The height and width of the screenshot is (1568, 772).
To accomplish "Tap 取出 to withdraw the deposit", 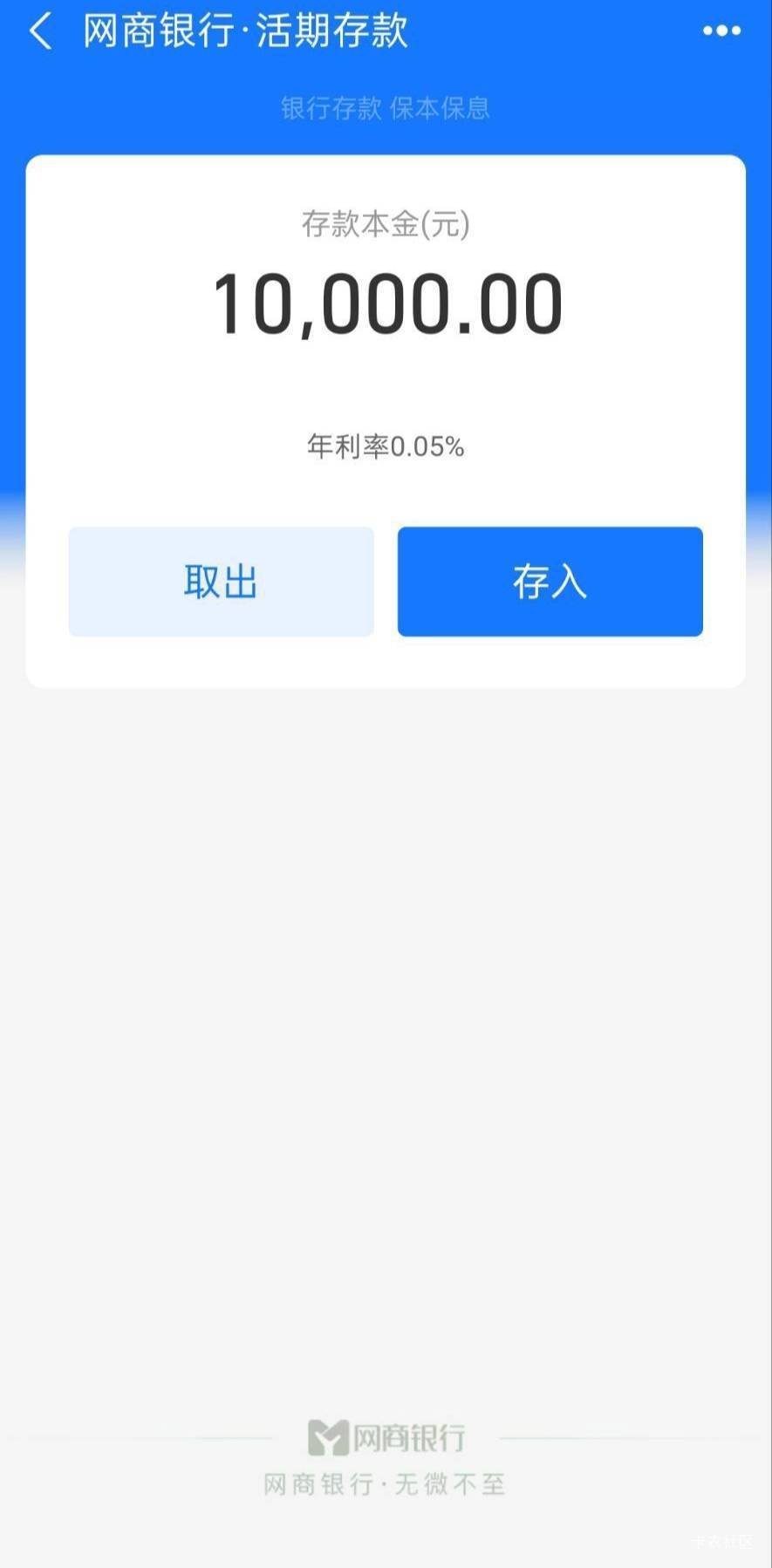I will click(221, 582).
